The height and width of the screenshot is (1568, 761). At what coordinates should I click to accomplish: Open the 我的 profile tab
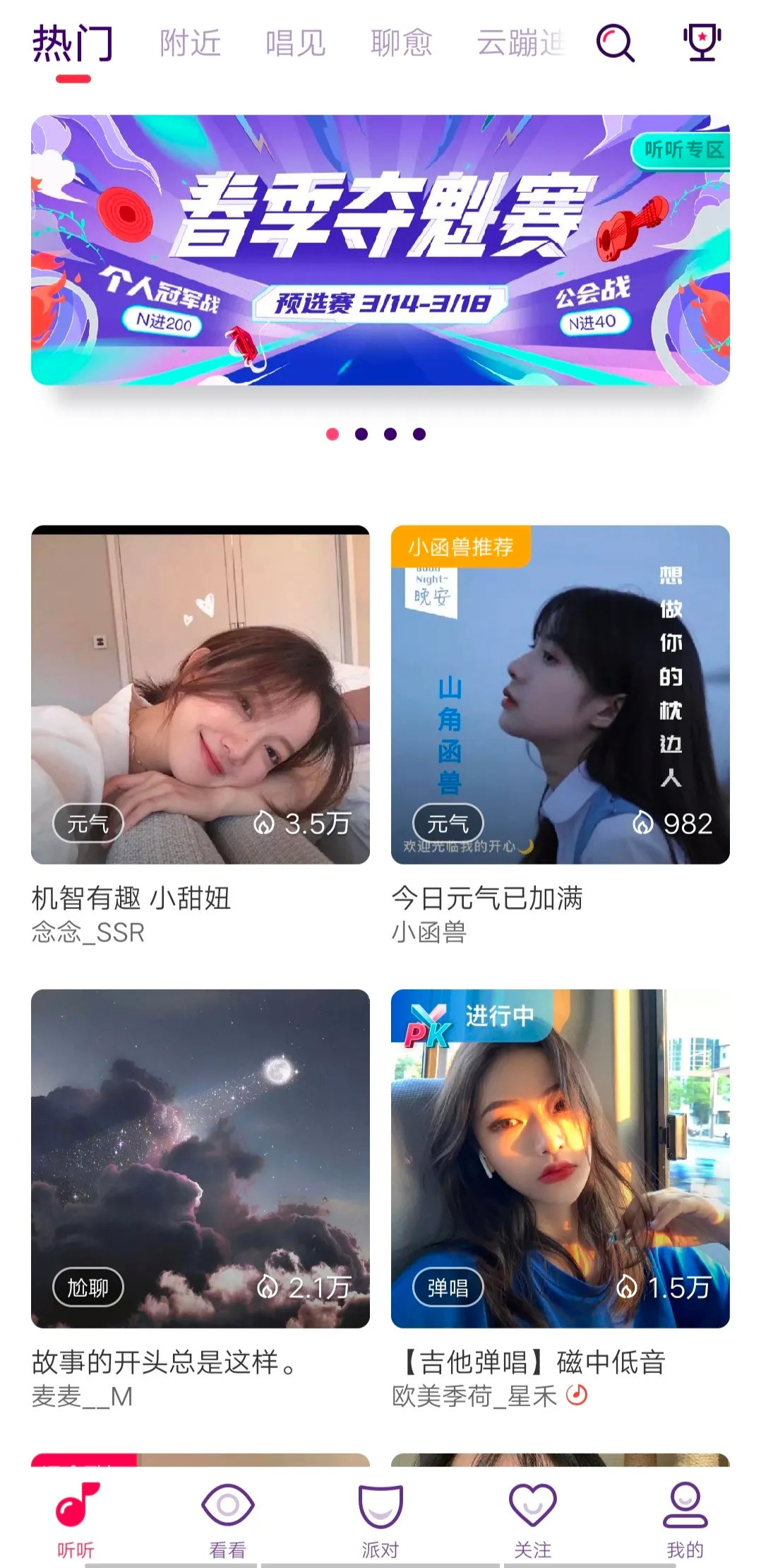click(685, 1519)
